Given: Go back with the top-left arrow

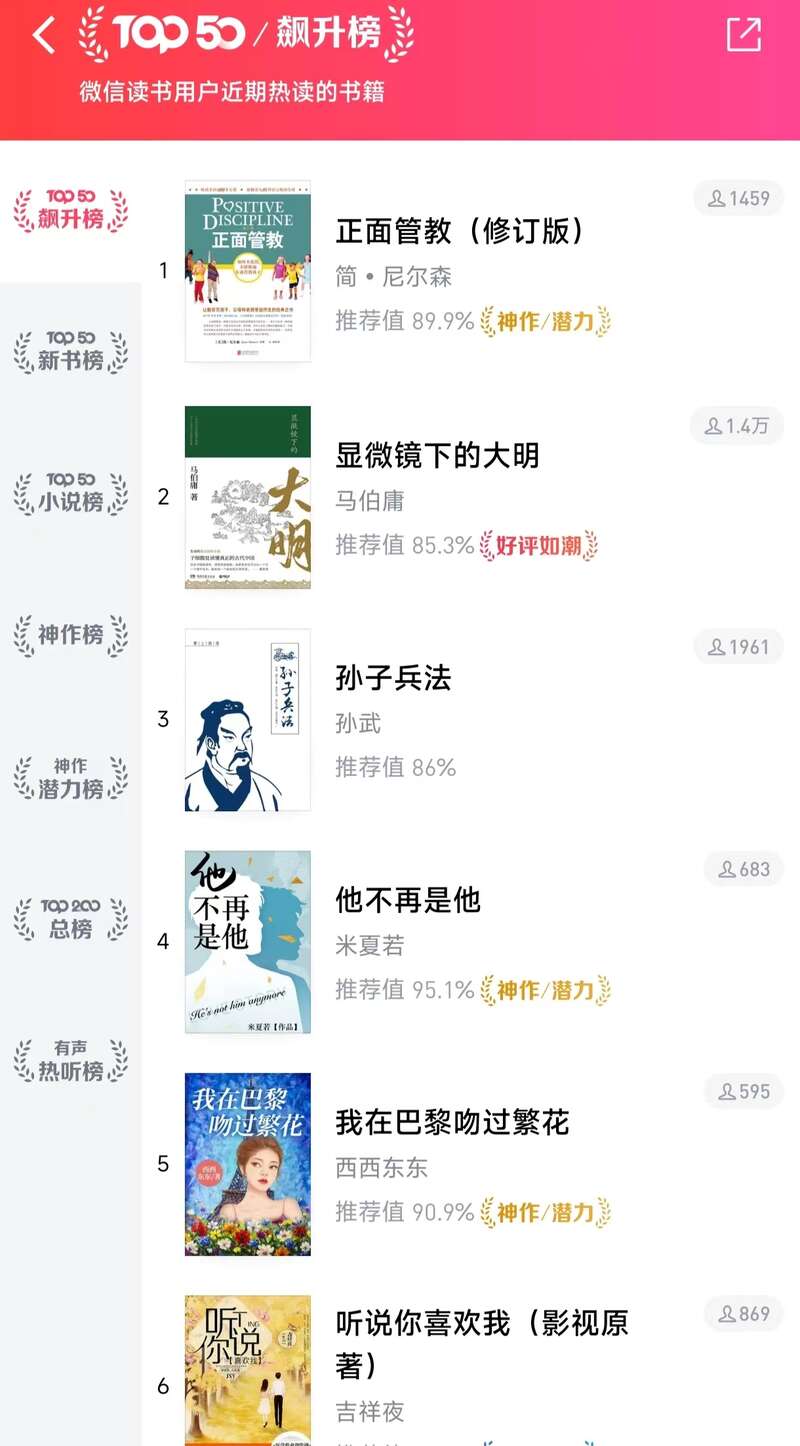Looking at the screenshot, I should tap(44, 35).
